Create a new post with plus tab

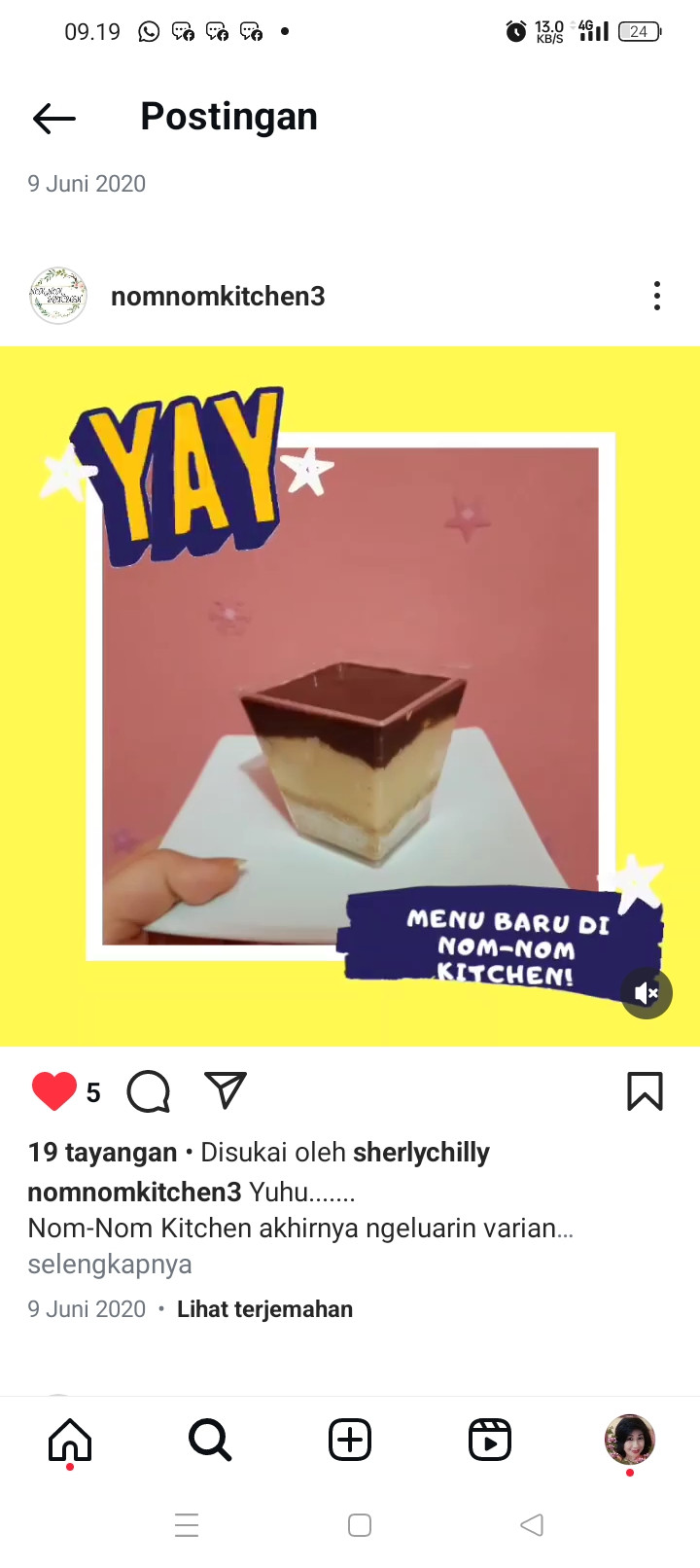tap(350, 1440)
